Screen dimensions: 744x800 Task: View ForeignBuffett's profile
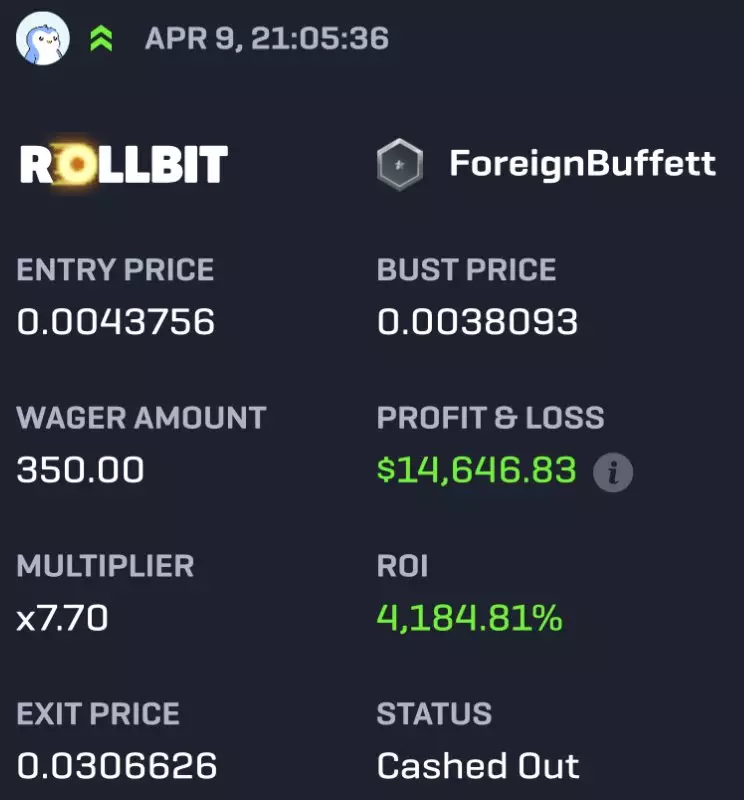point(582,164)
